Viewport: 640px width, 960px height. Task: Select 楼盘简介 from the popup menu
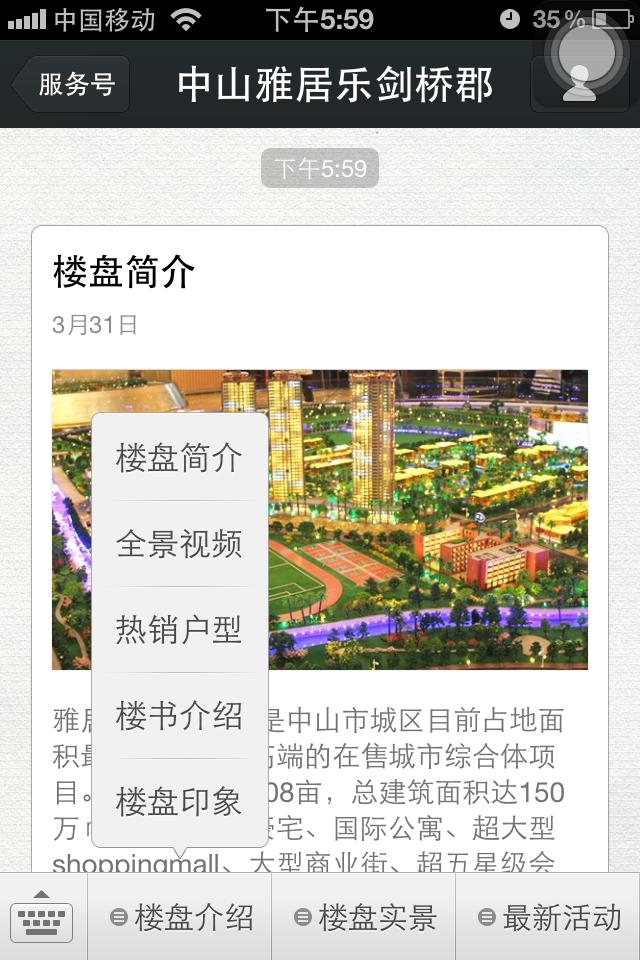179,458
